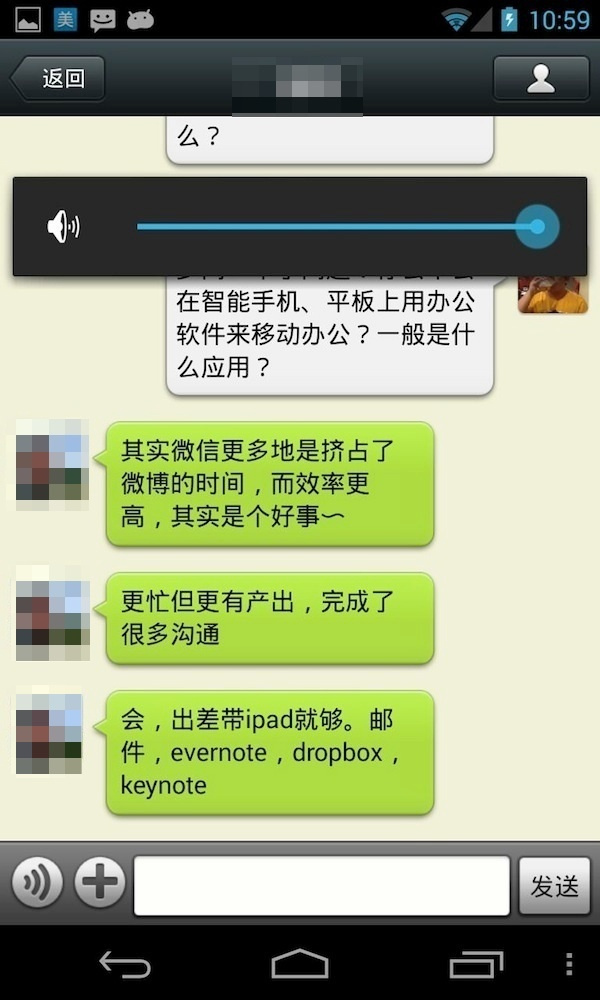Open the contact profile icon
Screen dimensions: 600x1000
(541, 79)
